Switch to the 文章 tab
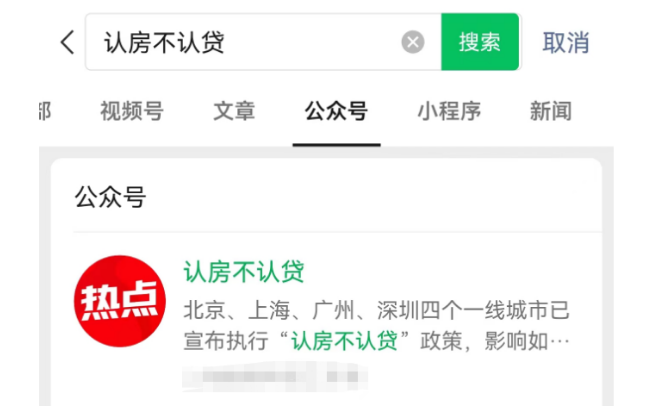 pos(234,111)
